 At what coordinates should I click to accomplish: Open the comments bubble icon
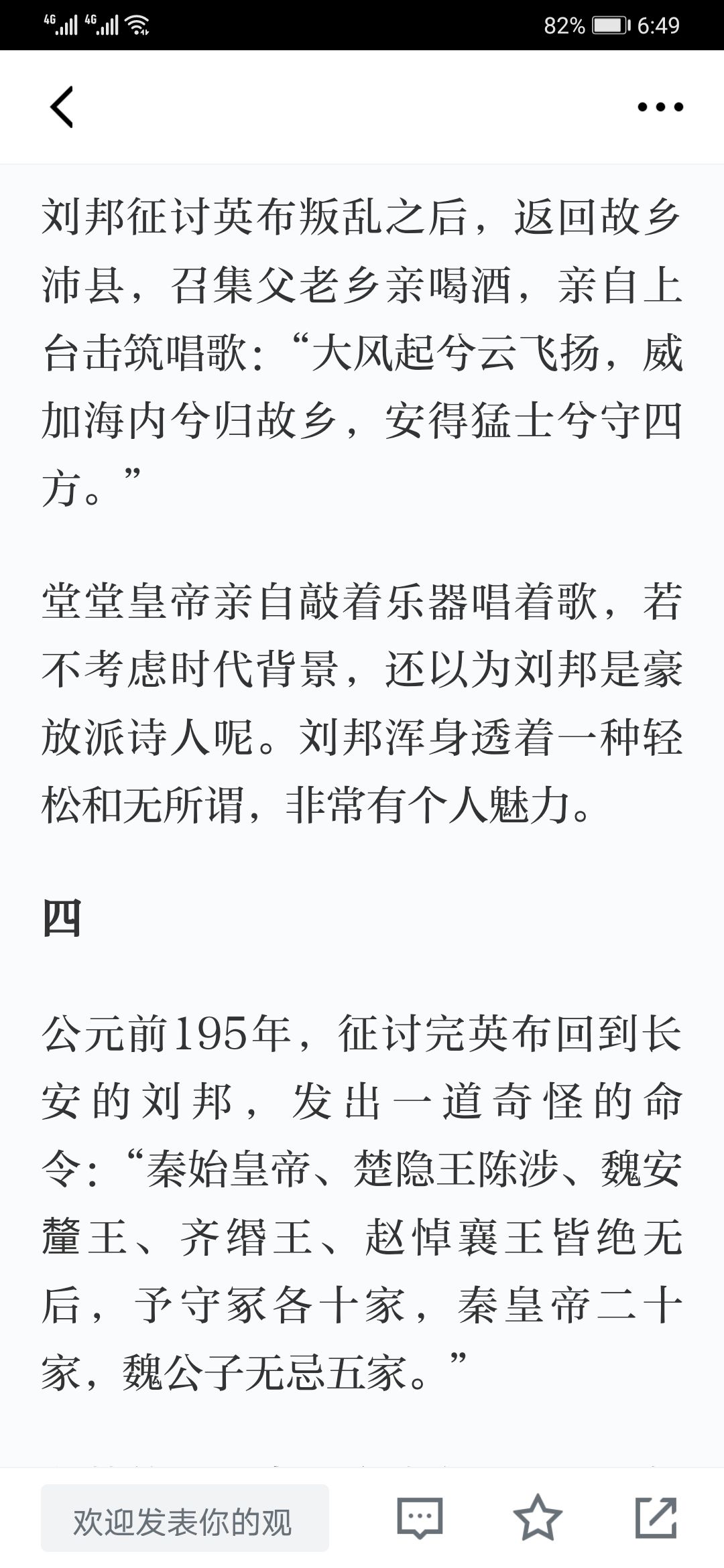(x=420, y=1518)
